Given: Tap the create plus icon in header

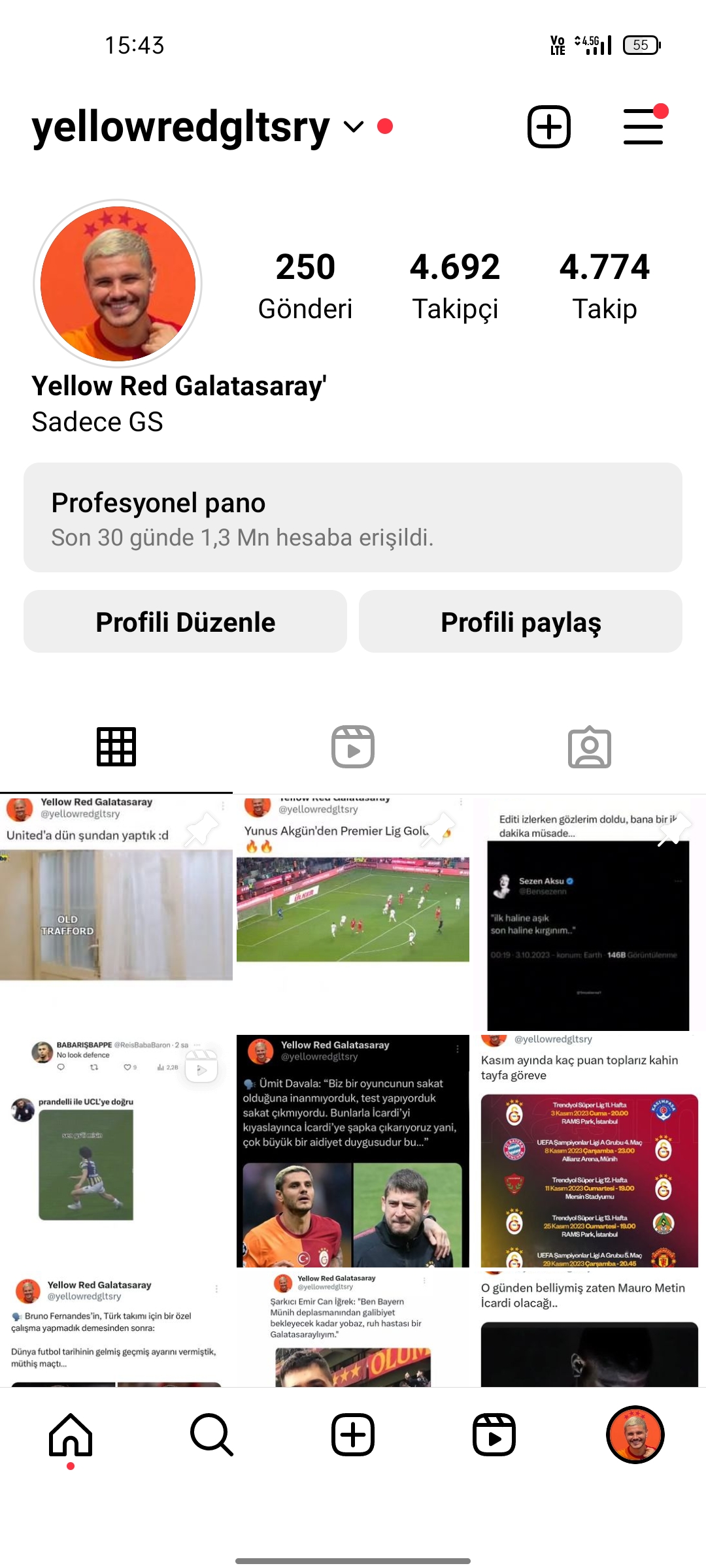Looking at the screenshot, I should click(549, 126).
